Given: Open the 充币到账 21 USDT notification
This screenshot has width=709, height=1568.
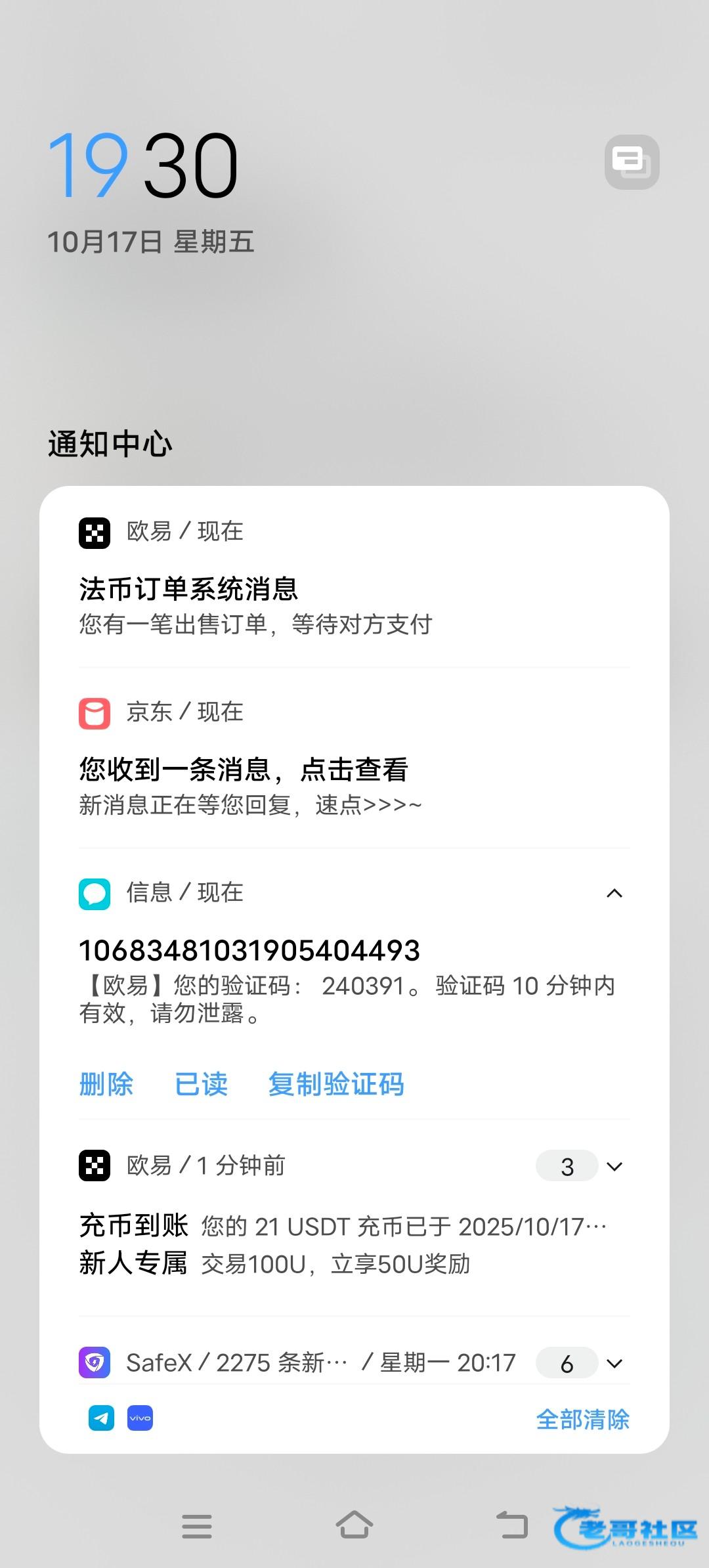Looking at the screenshot, I should click(x=341, y=1226).
